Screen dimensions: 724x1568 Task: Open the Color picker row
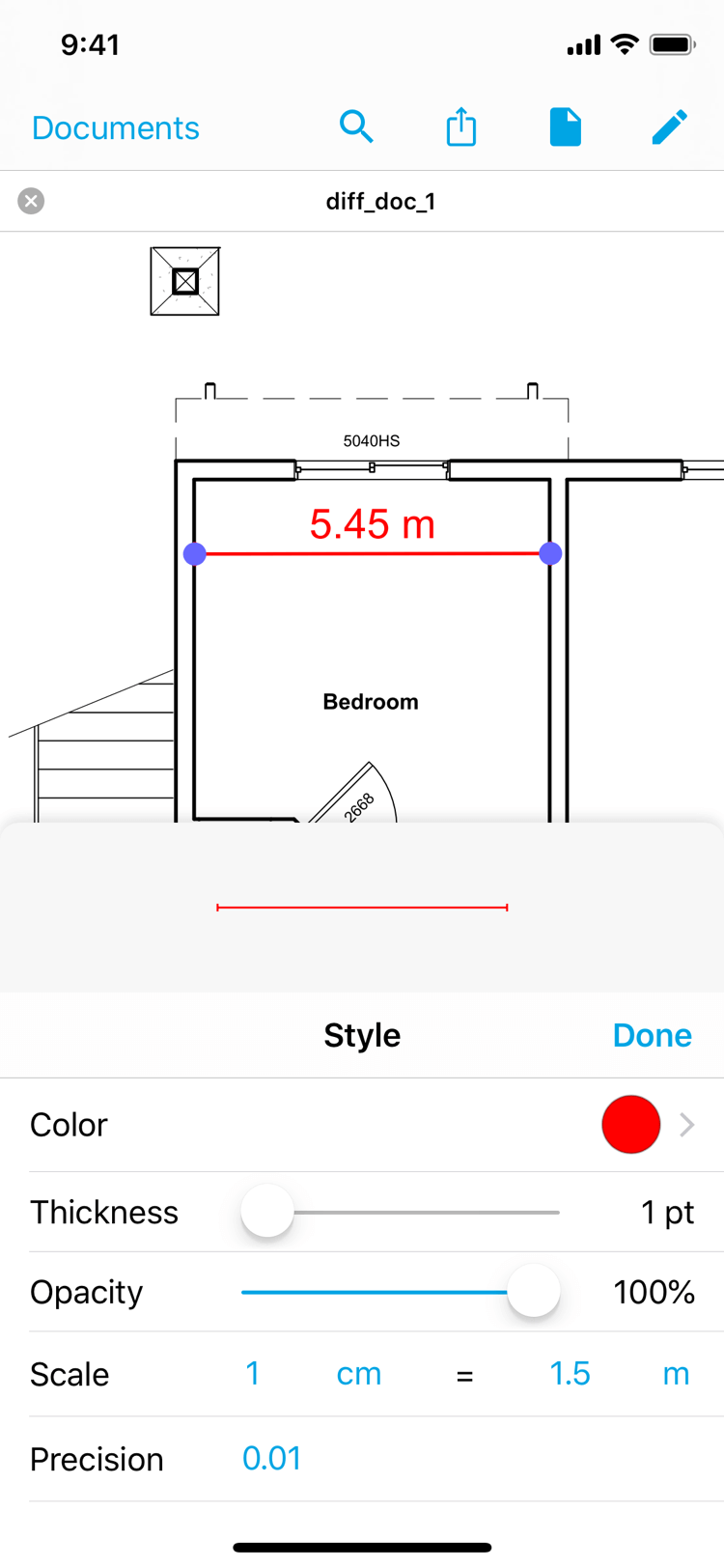tap(362, 1125)
